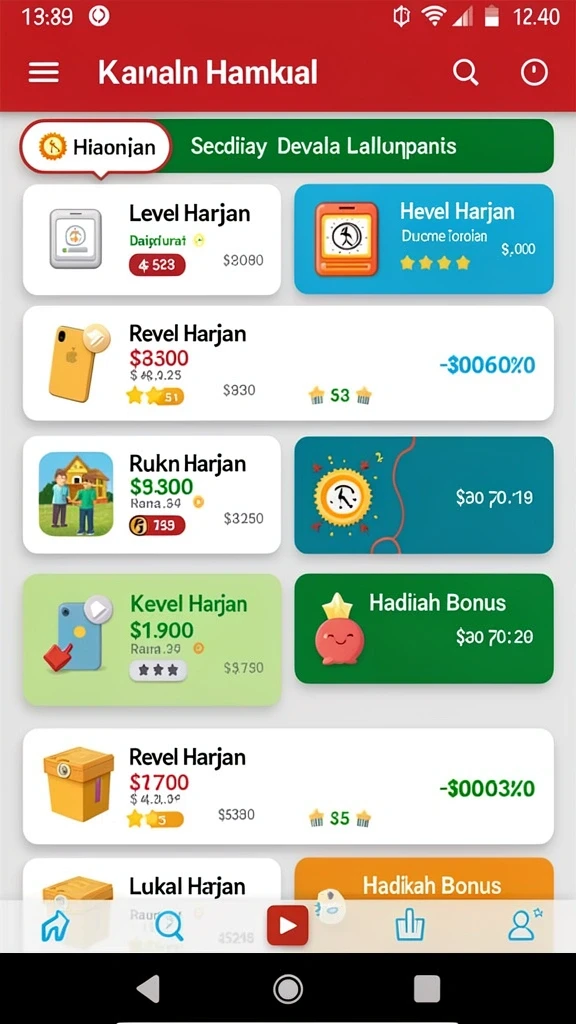Open the red video play tab
The height and width of the screenshot is (1024, 576).
click(287, 925)
